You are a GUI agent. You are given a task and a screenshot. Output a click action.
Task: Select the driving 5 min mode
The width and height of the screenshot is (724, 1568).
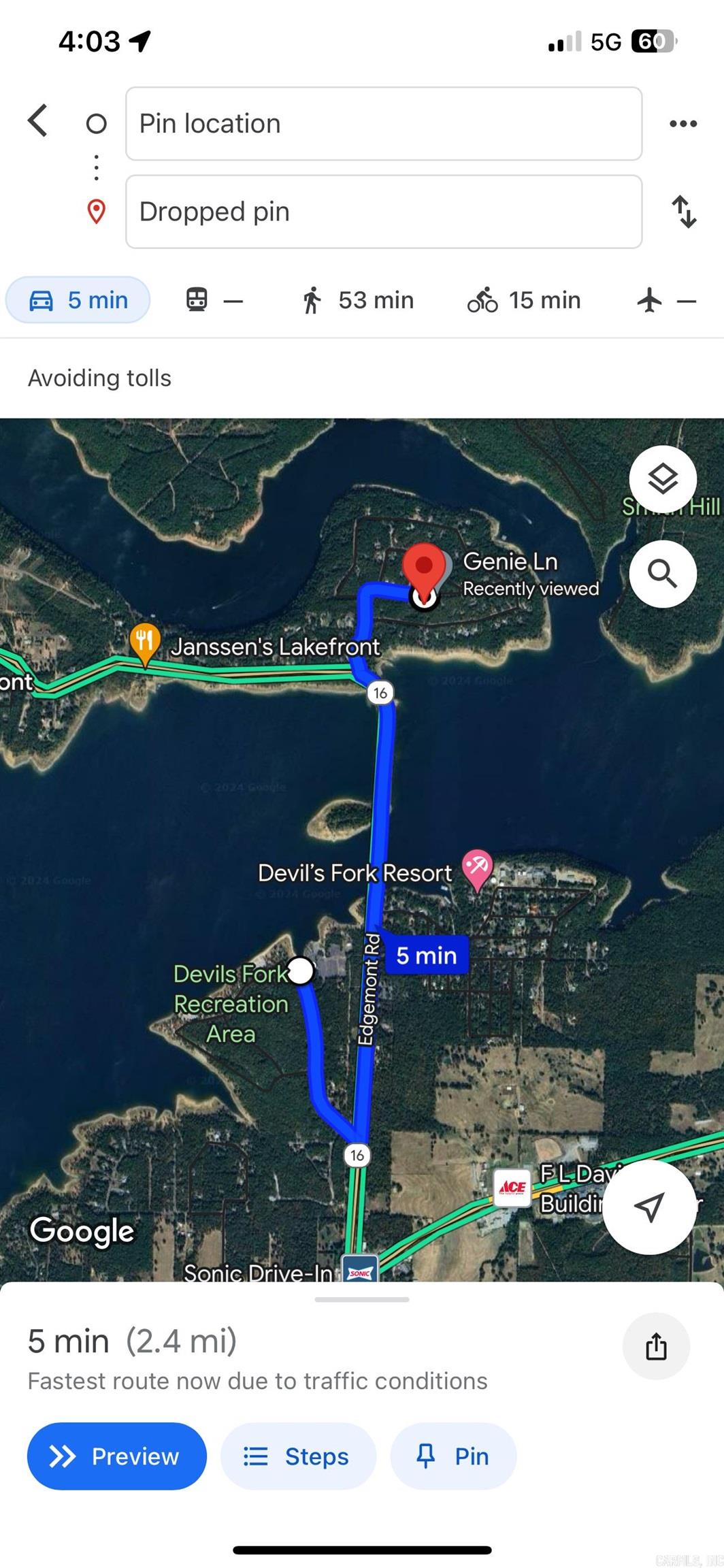[78, 300]
